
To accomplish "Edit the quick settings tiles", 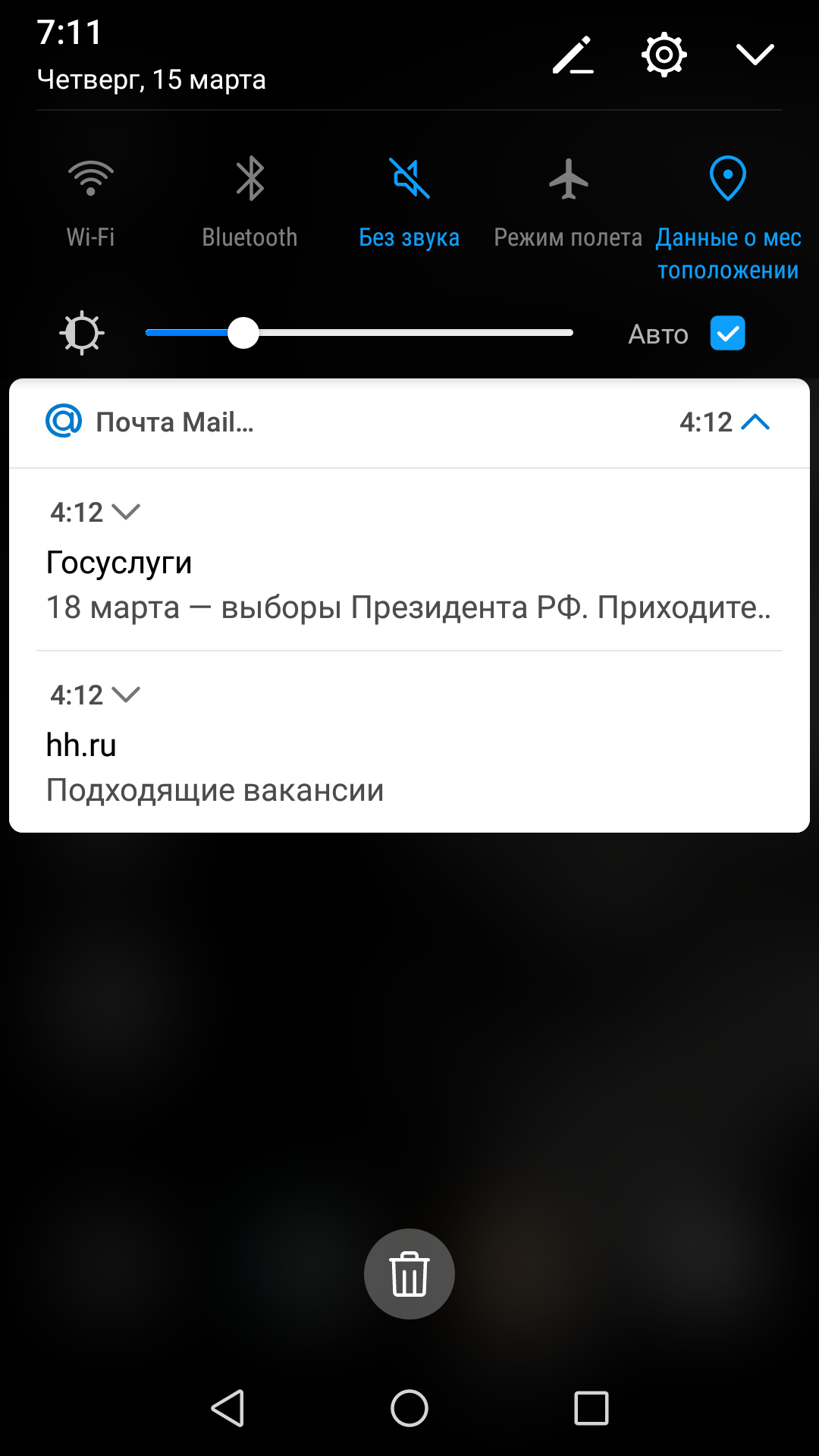I will pos(573,55).
